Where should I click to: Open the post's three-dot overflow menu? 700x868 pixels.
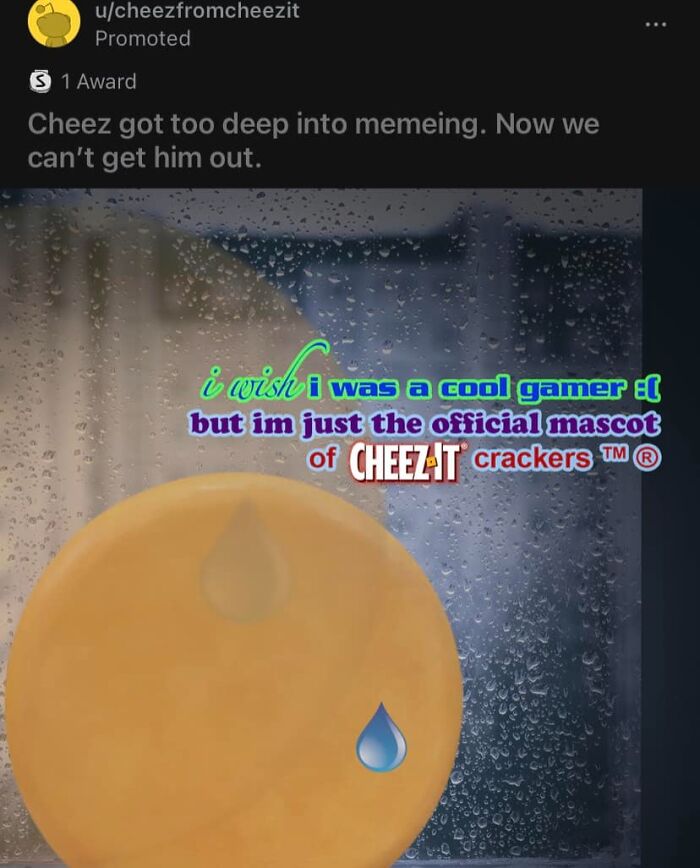pyautogui.click(x=656, y=24)
